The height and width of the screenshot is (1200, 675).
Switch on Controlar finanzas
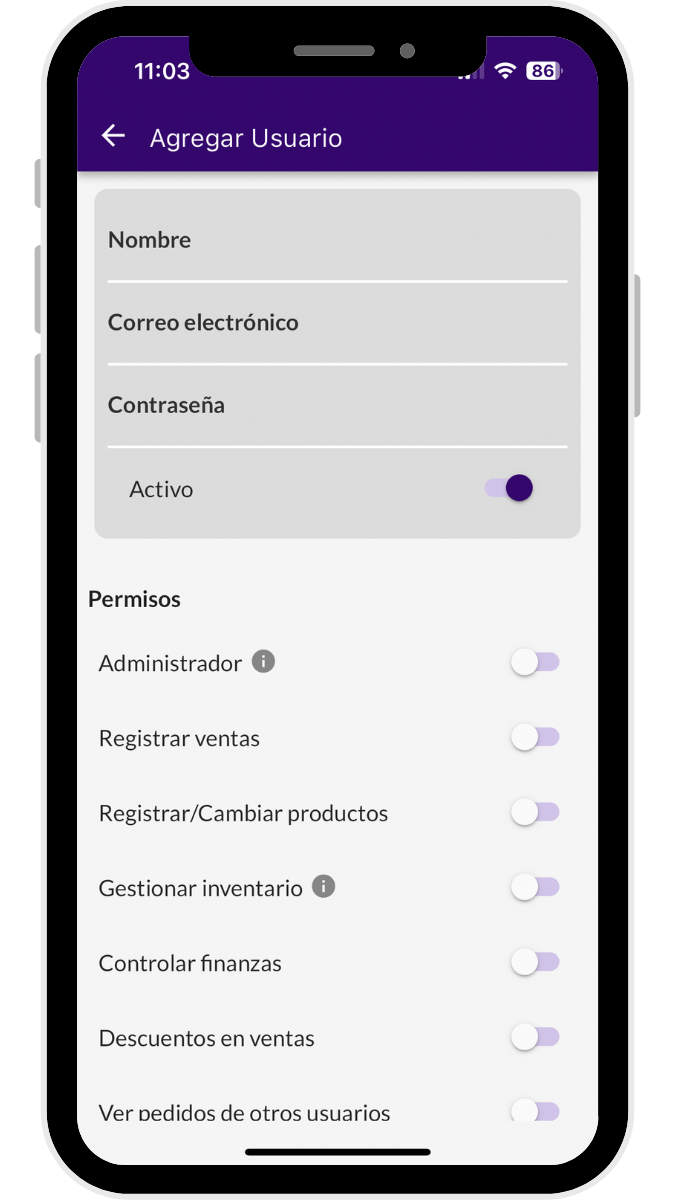(535, 963)
